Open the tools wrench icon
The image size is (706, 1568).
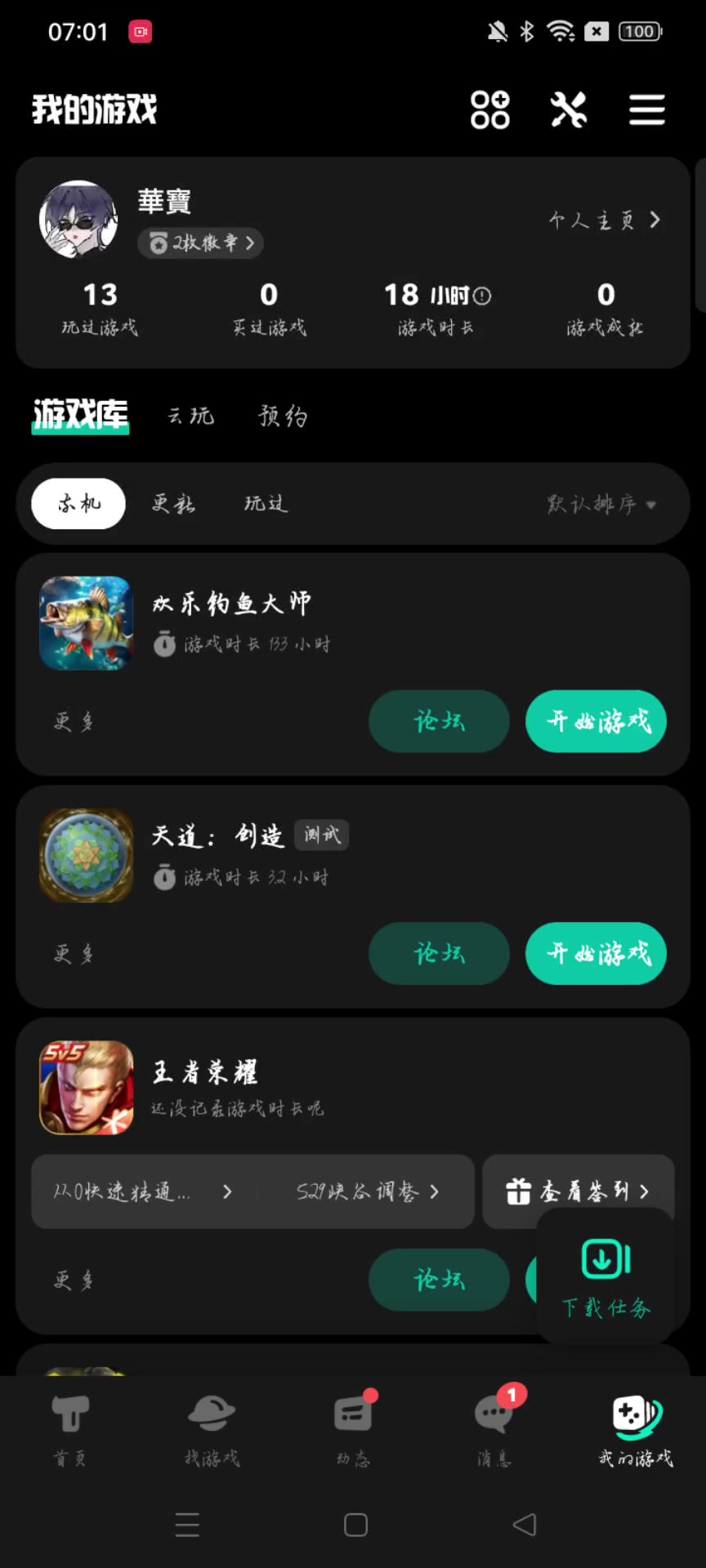click(x=569, y=109)
